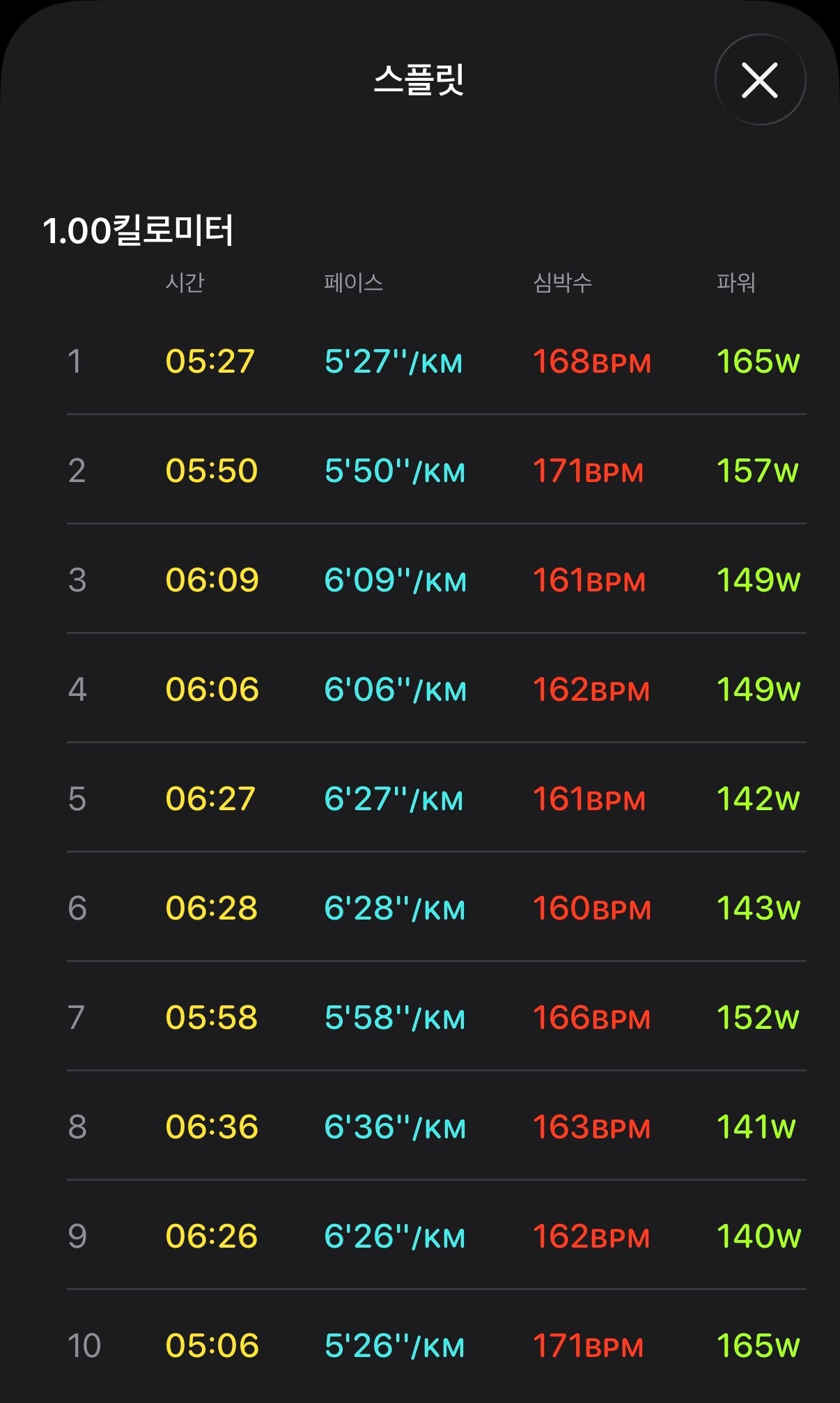The image size is (840, 1403).
Task: Close the splits sheet
Action: 760,80
